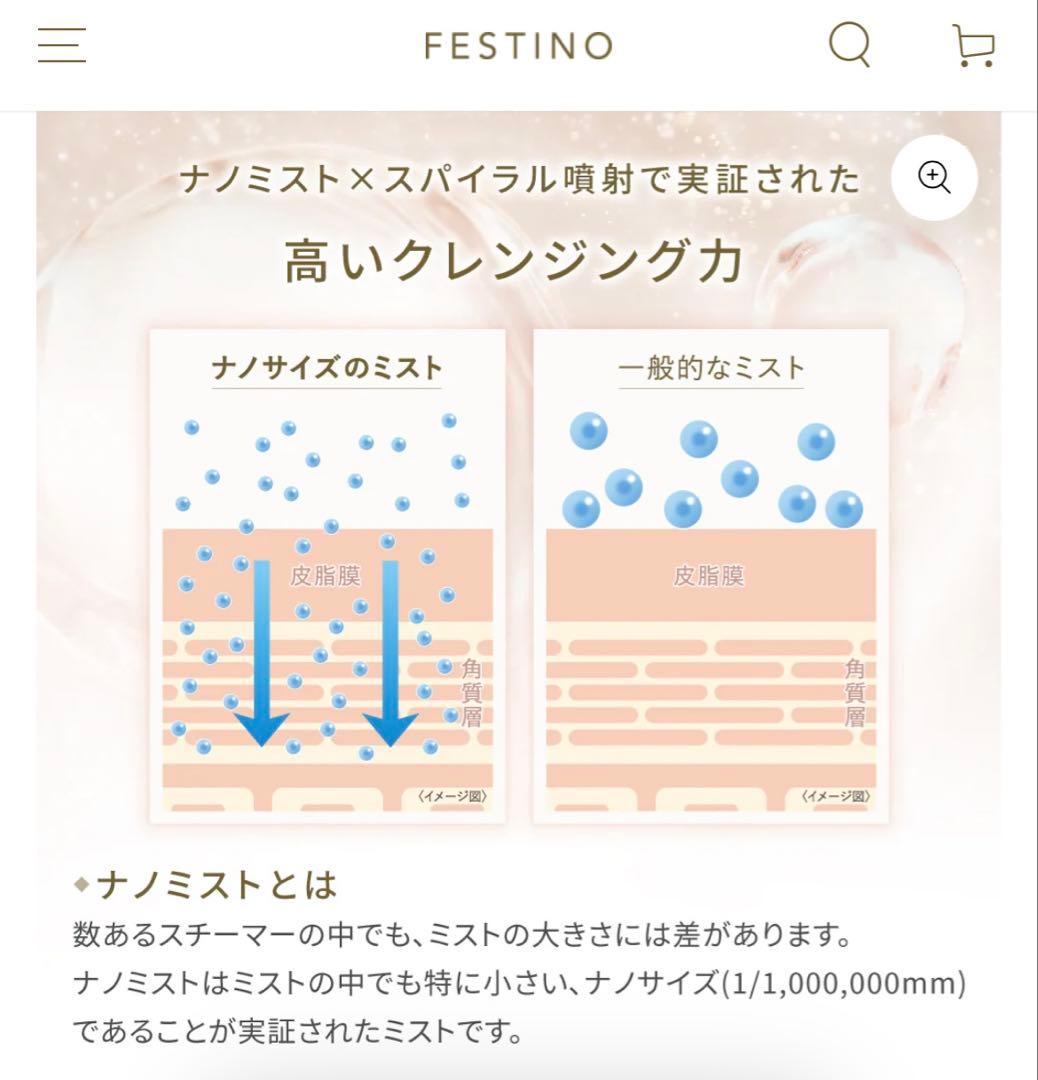Screen dimensions: 1038x1080
Task: Click the 〈イメージ図〉 caption in right panel
Action: [837, 798]
